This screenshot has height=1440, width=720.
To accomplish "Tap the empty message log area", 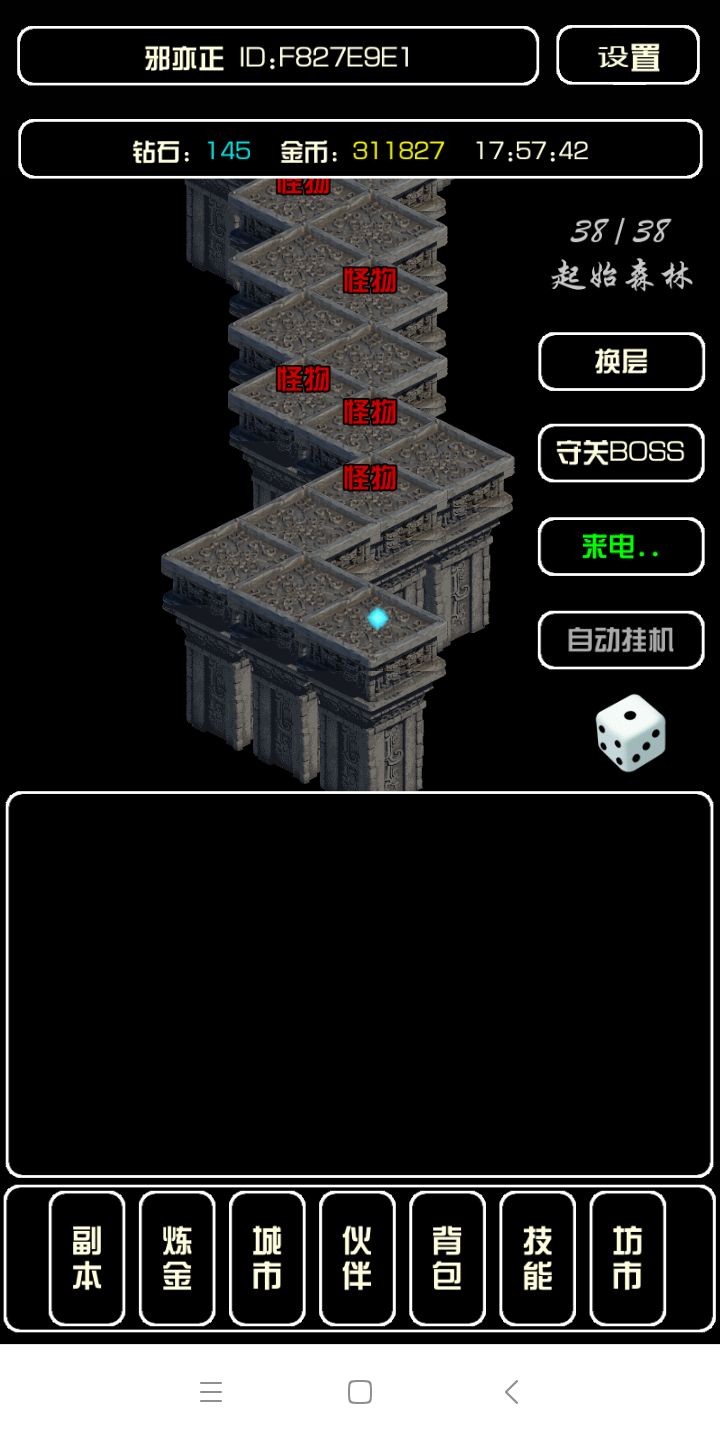I will coord(360,985).
